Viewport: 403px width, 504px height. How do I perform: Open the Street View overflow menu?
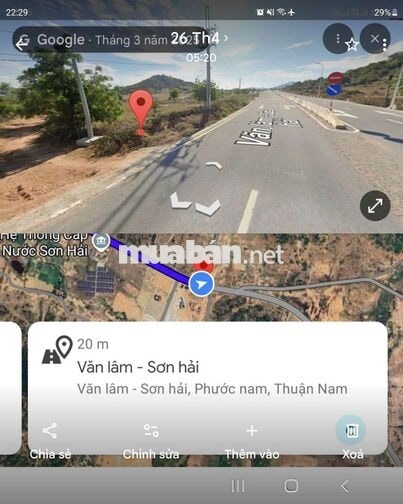click(x=338, y=39)
